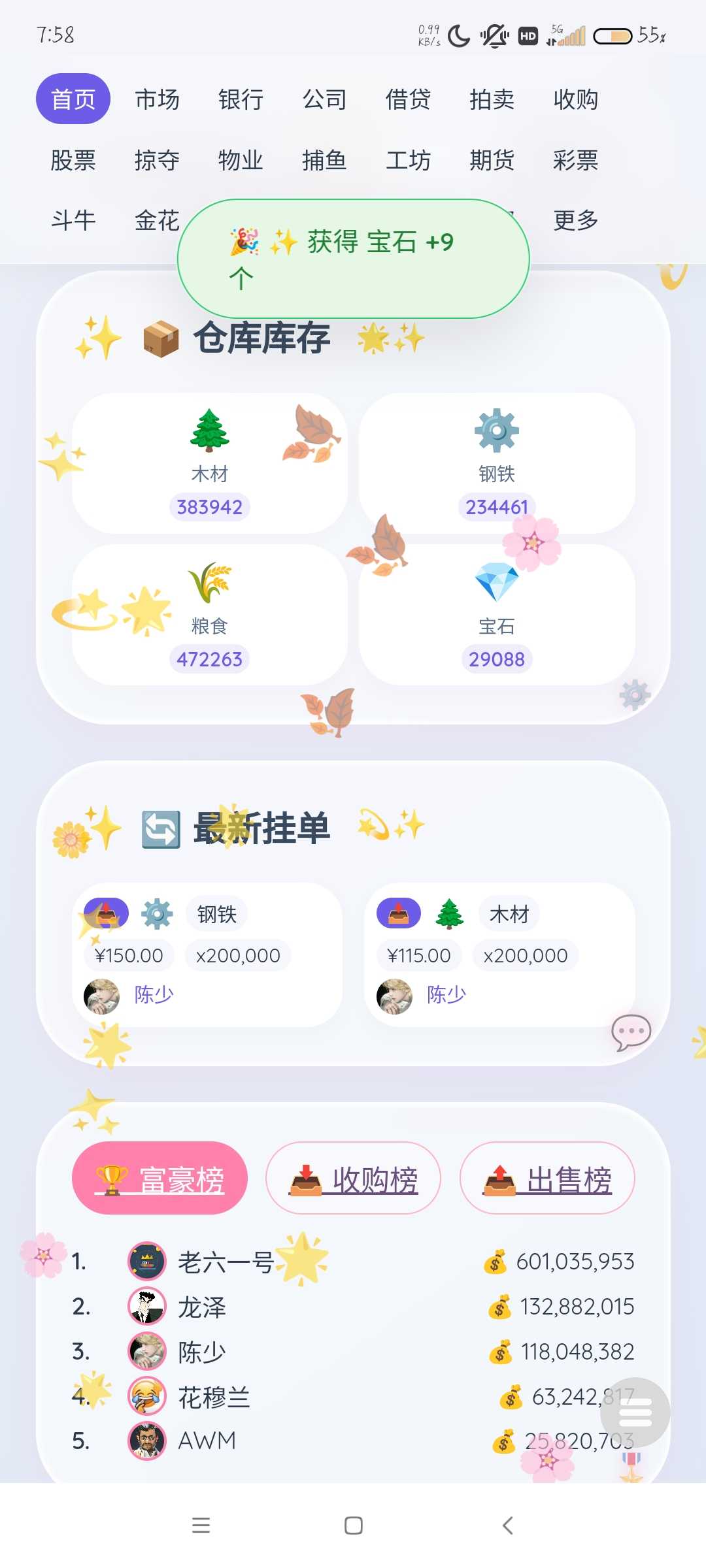Open the 股票 section

[73, 160]
